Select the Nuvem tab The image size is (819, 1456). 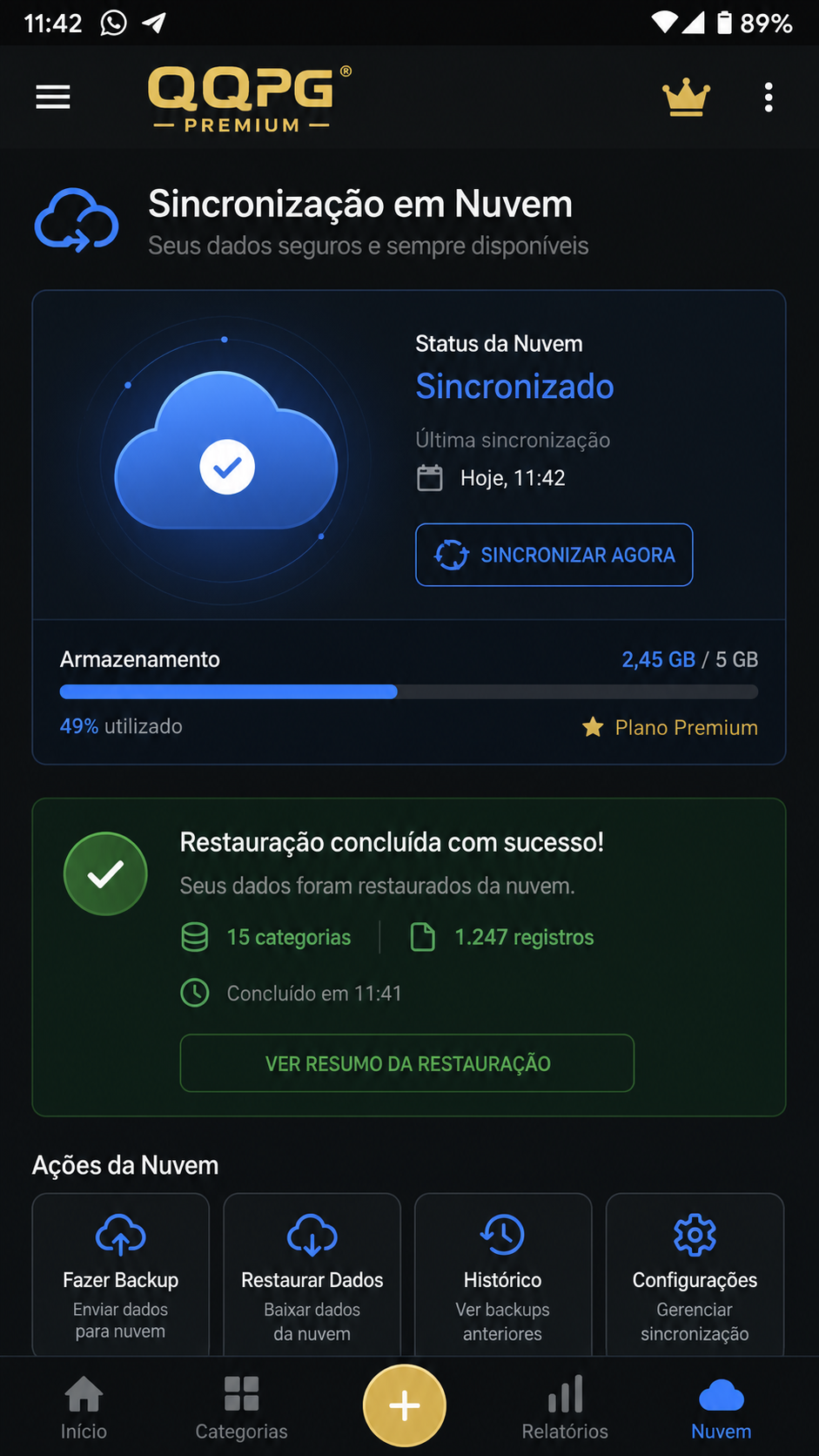pos(722,1408)
